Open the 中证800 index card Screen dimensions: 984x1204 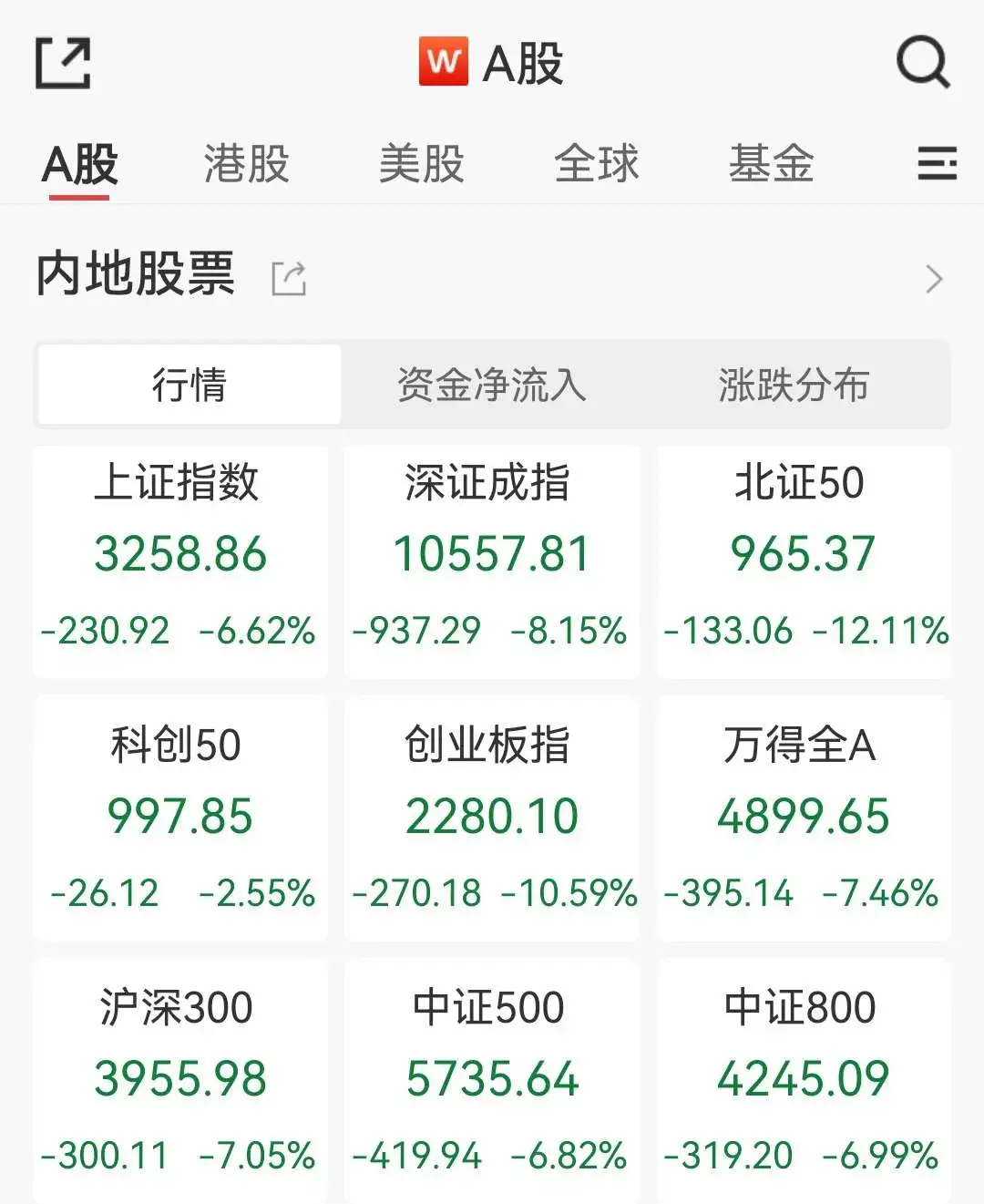pos(803,1080)
